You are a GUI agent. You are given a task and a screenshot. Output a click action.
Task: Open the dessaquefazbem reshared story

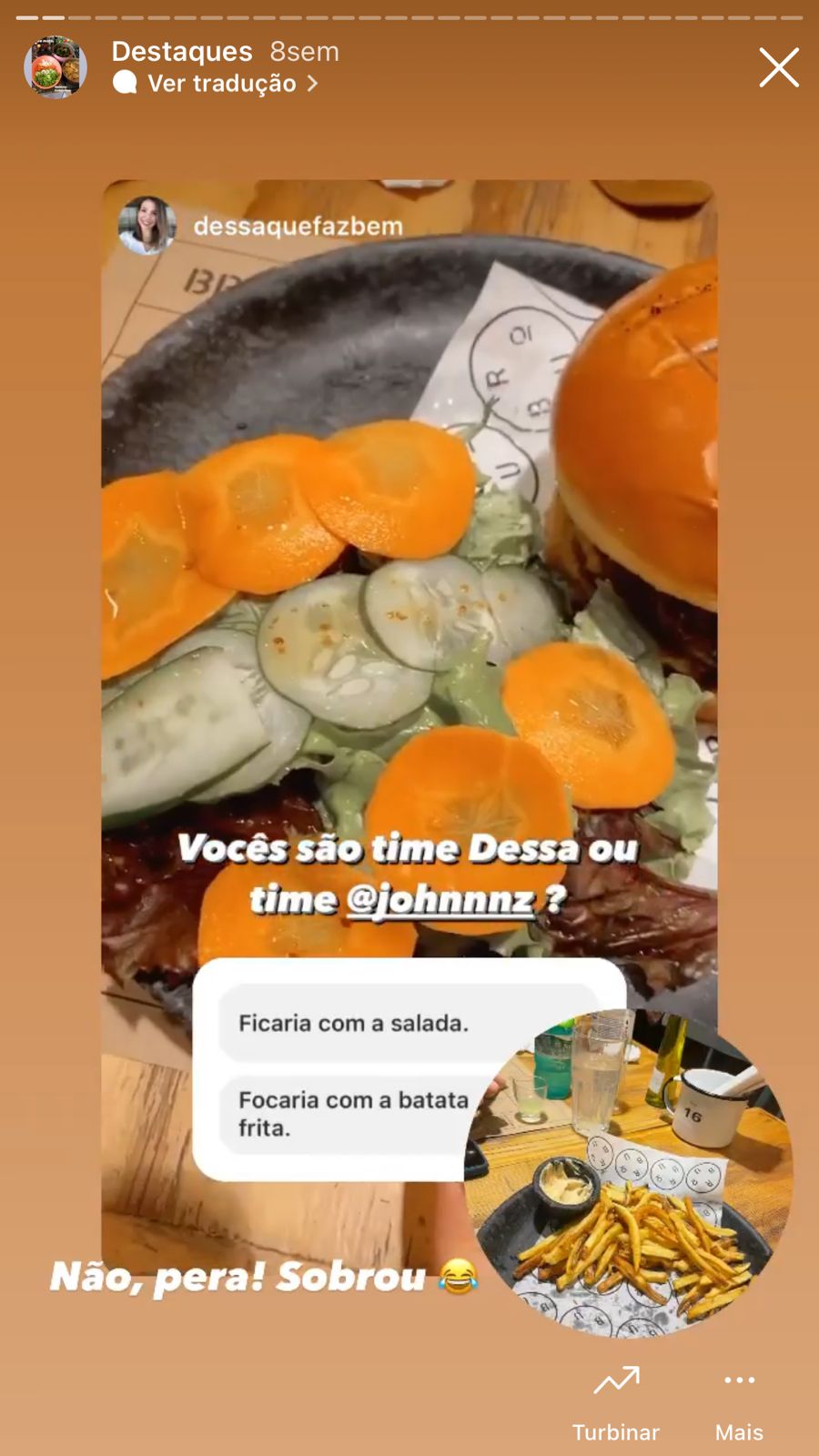(x=297, y=226)
